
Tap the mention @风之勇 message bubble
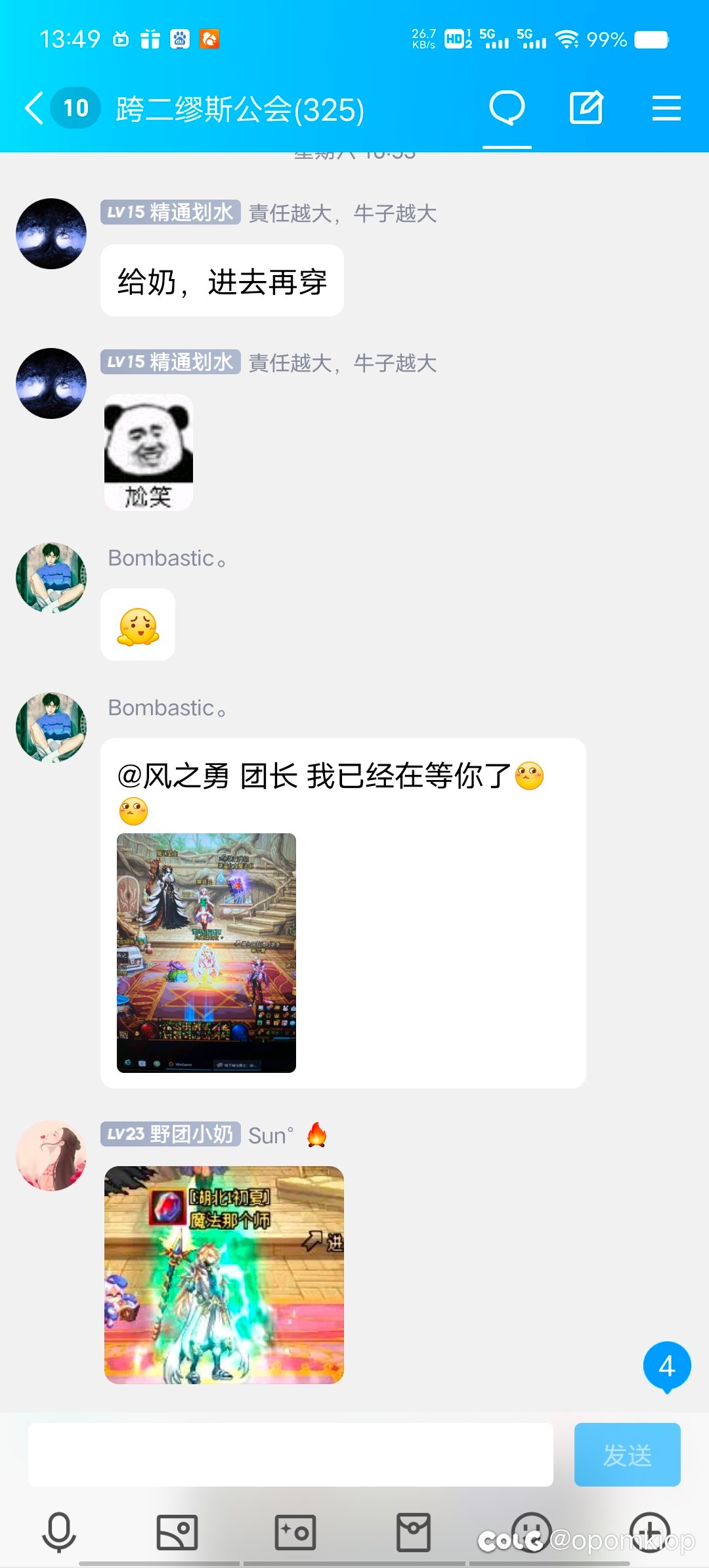click(x=343, y=913)
